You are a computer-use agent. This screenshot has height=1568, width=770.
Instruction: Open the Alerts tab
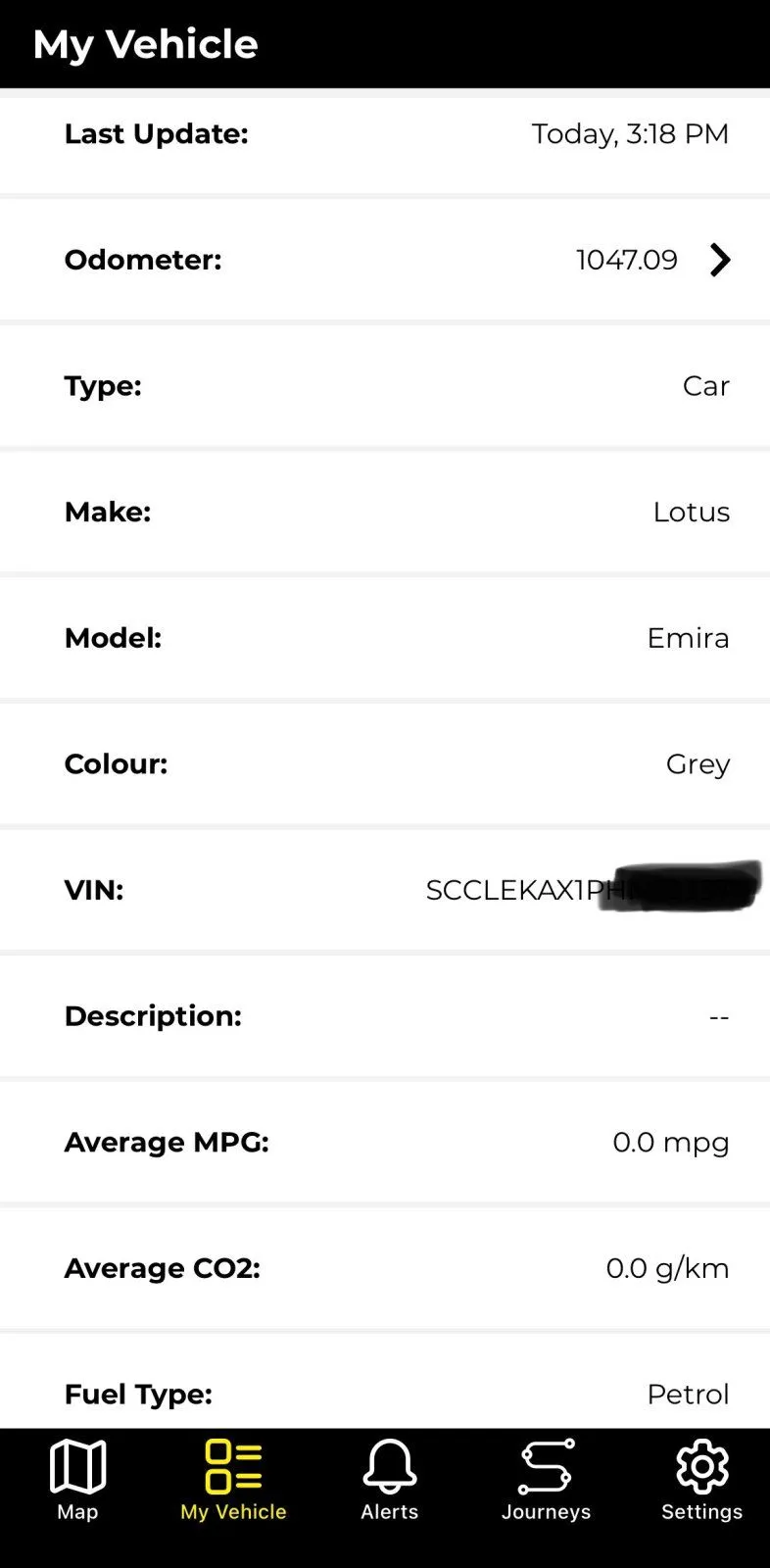(389, 1480)
